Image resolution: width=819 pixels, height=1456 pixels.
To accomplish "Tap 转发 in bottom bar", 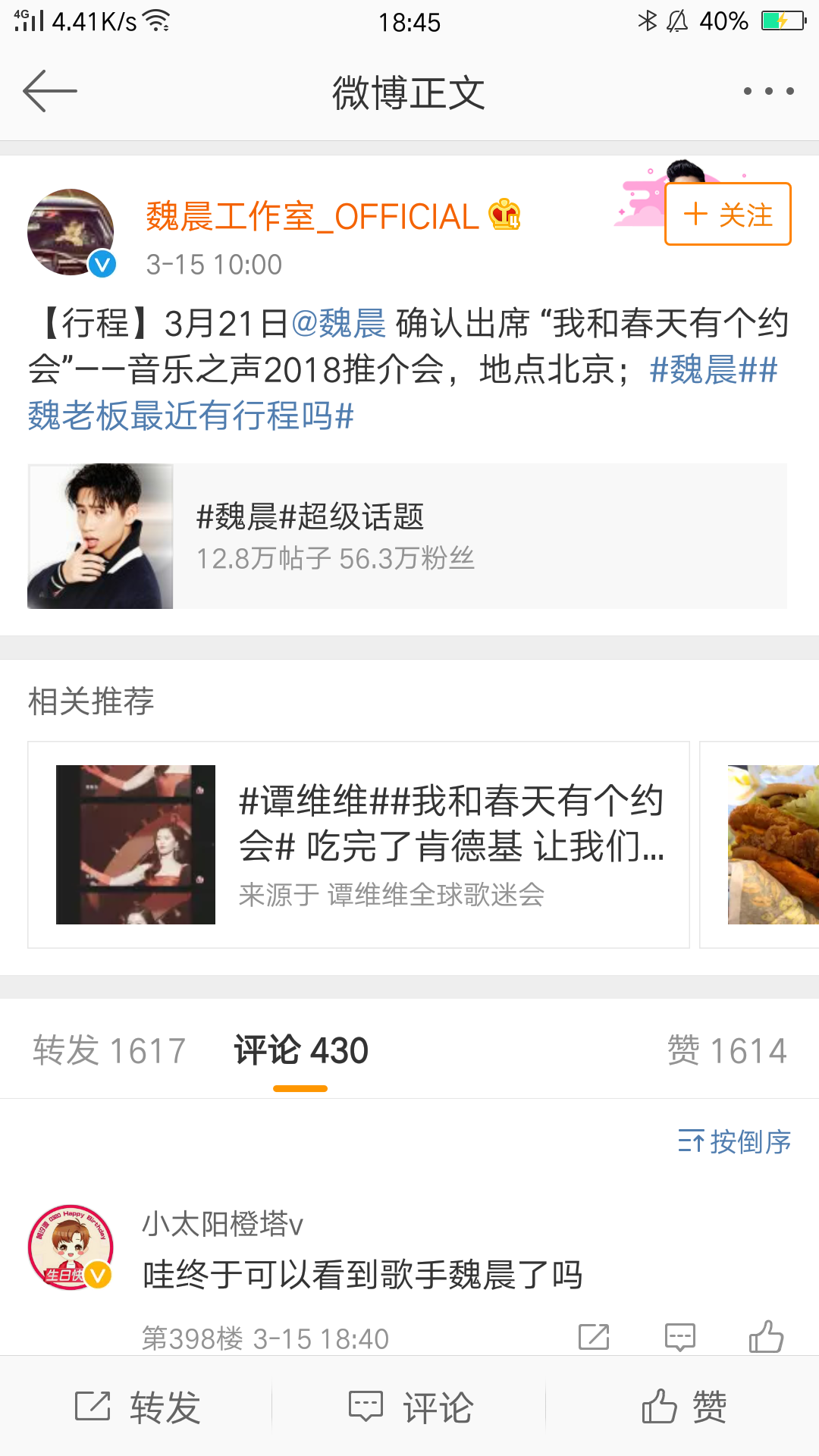I will (138, 1407).
